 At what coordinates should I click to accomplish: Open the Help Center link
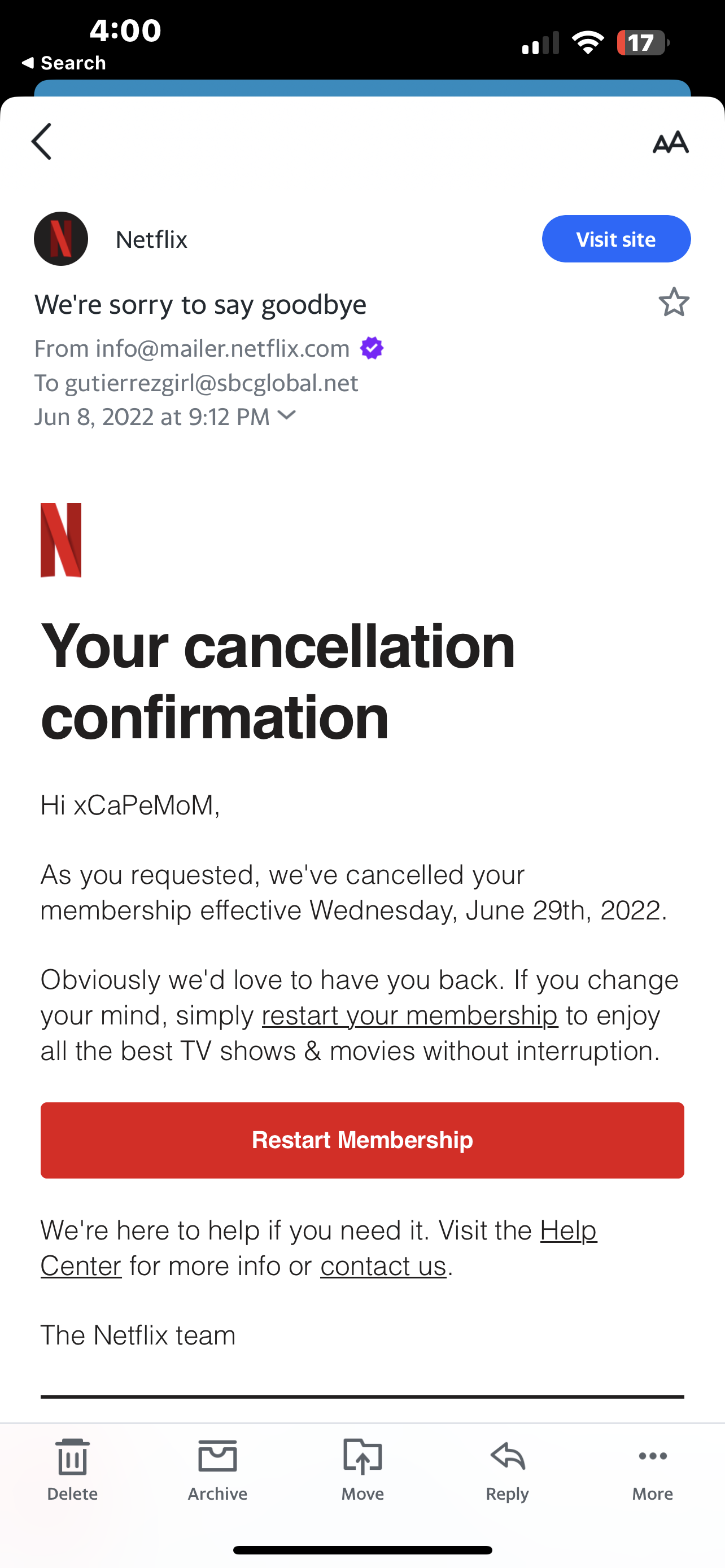click(x=567, y=1231)
